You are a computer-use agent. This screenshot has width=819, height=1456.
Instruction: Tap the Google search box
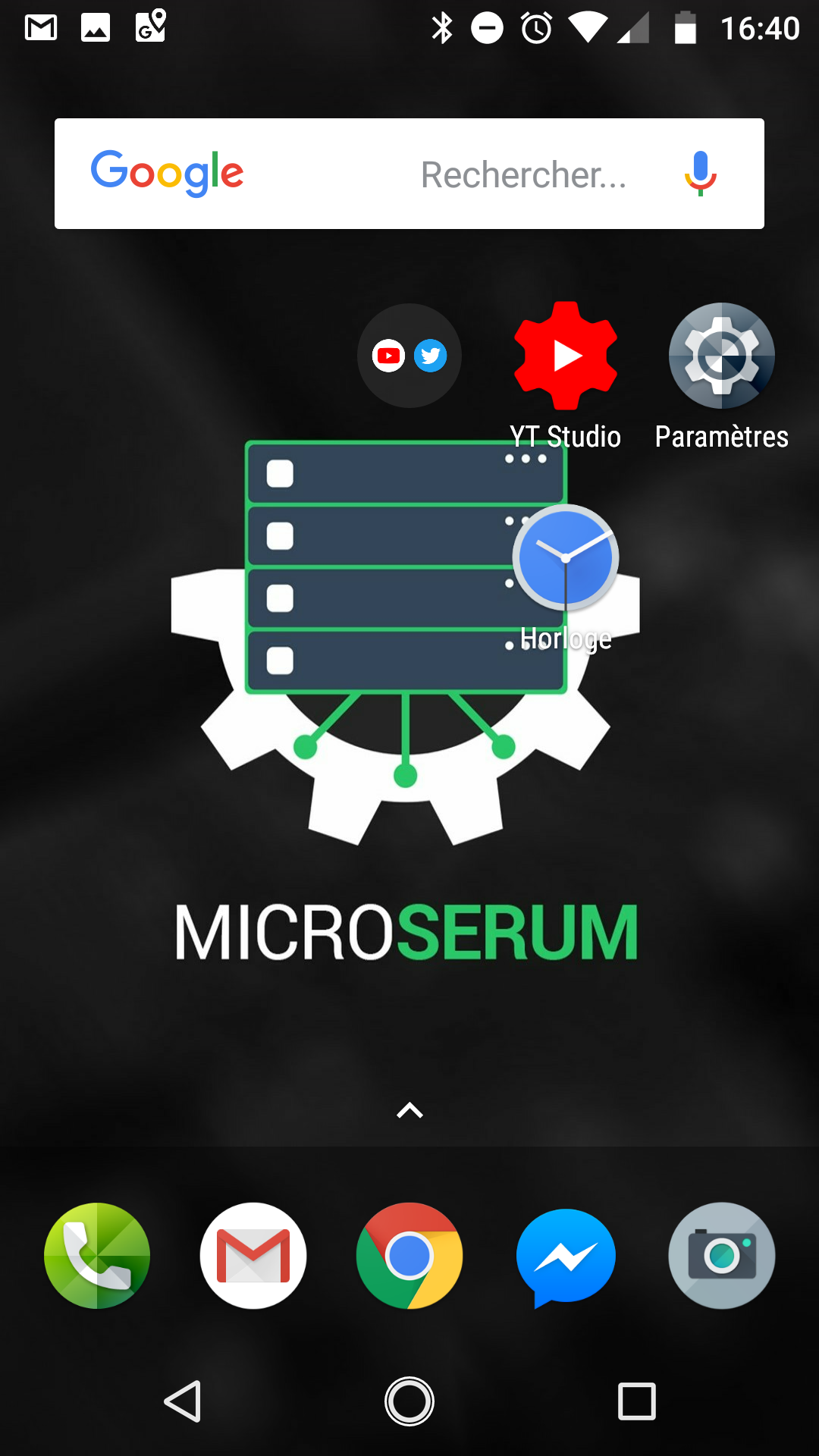point(409,174)
